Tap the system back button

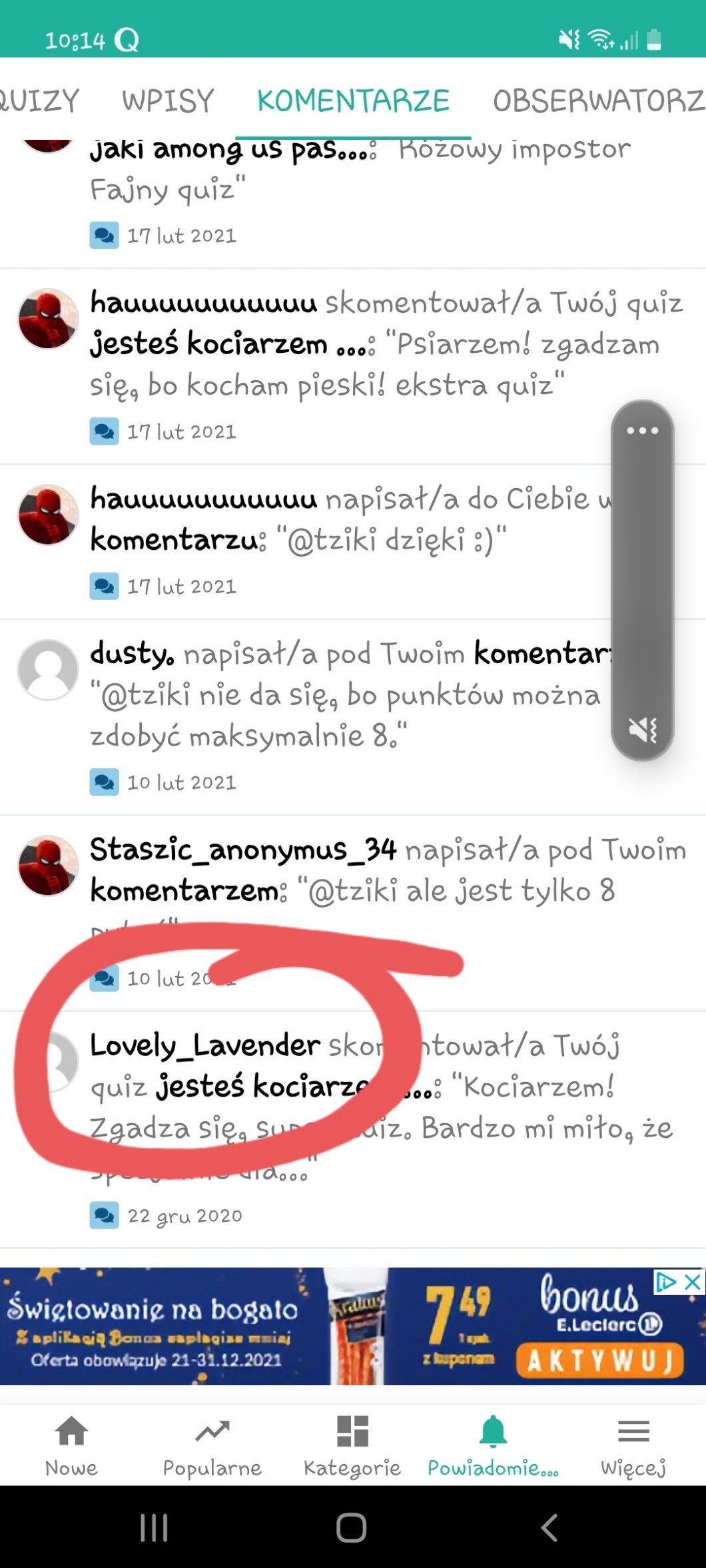coord(549,1527)
